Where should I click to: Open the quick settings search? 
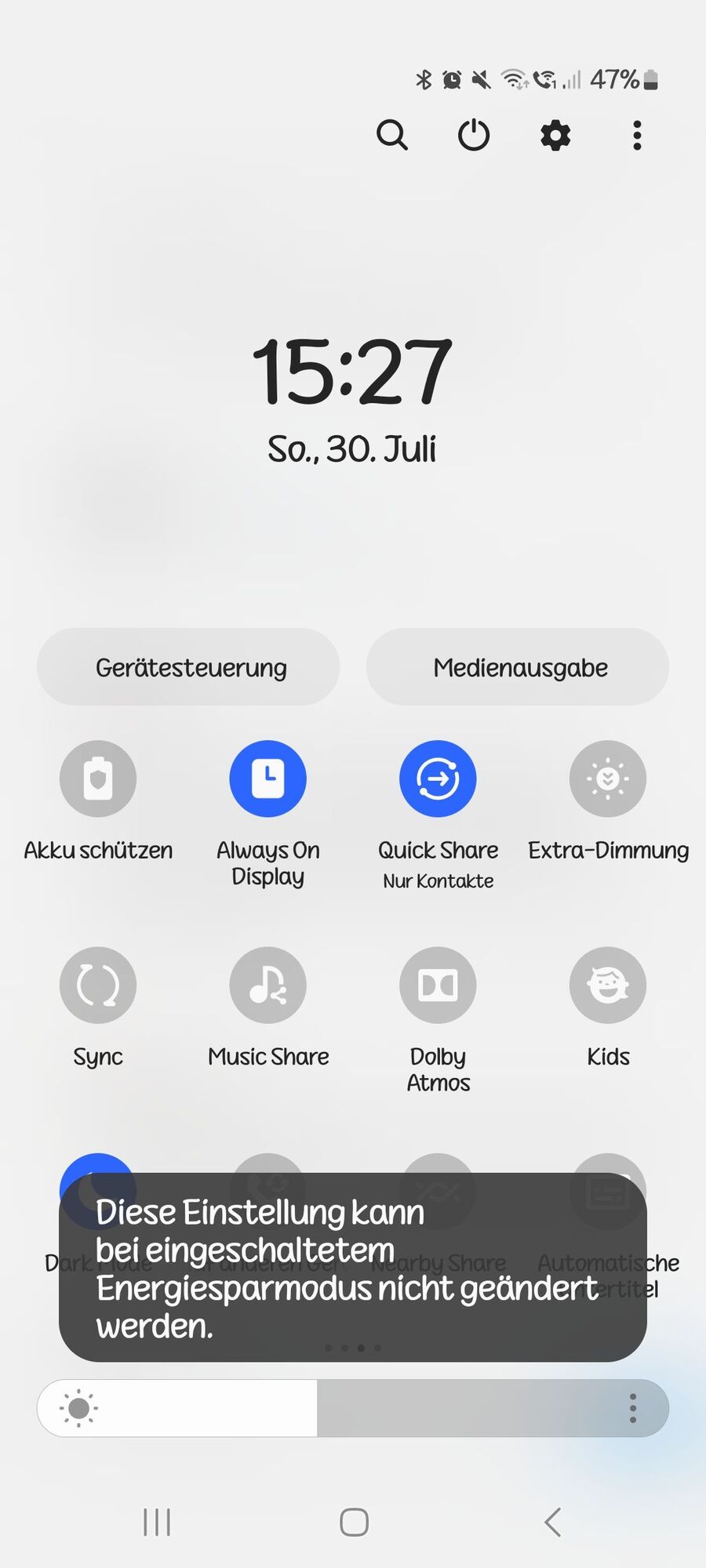[x=391, y=135]
